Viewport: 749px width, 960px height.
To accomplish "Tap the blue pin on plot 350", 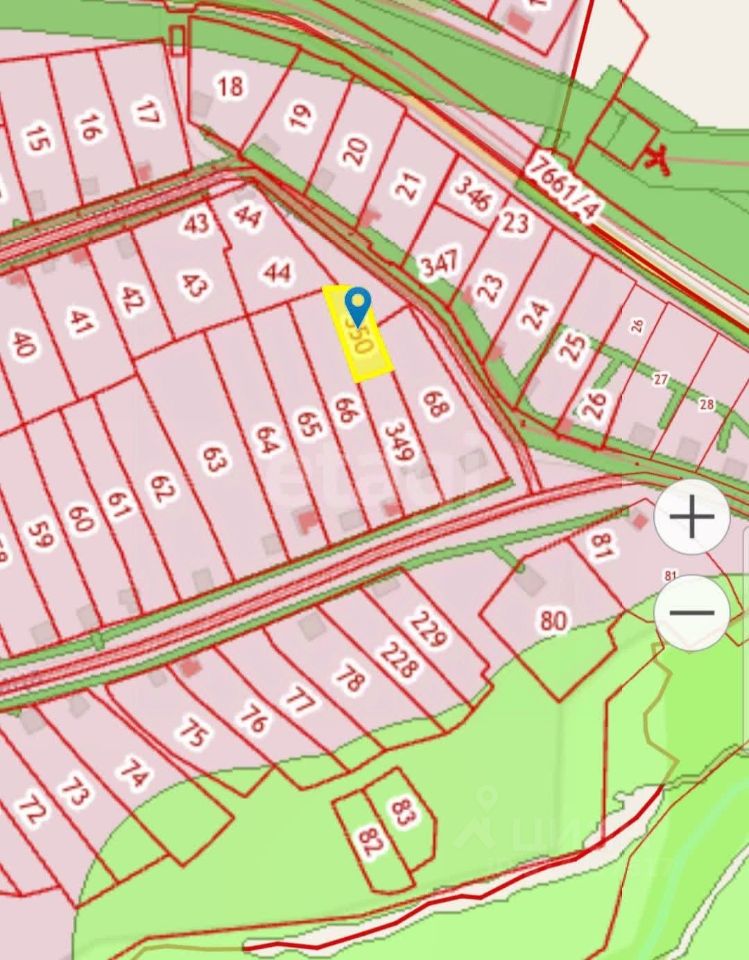I will (357, 303).
